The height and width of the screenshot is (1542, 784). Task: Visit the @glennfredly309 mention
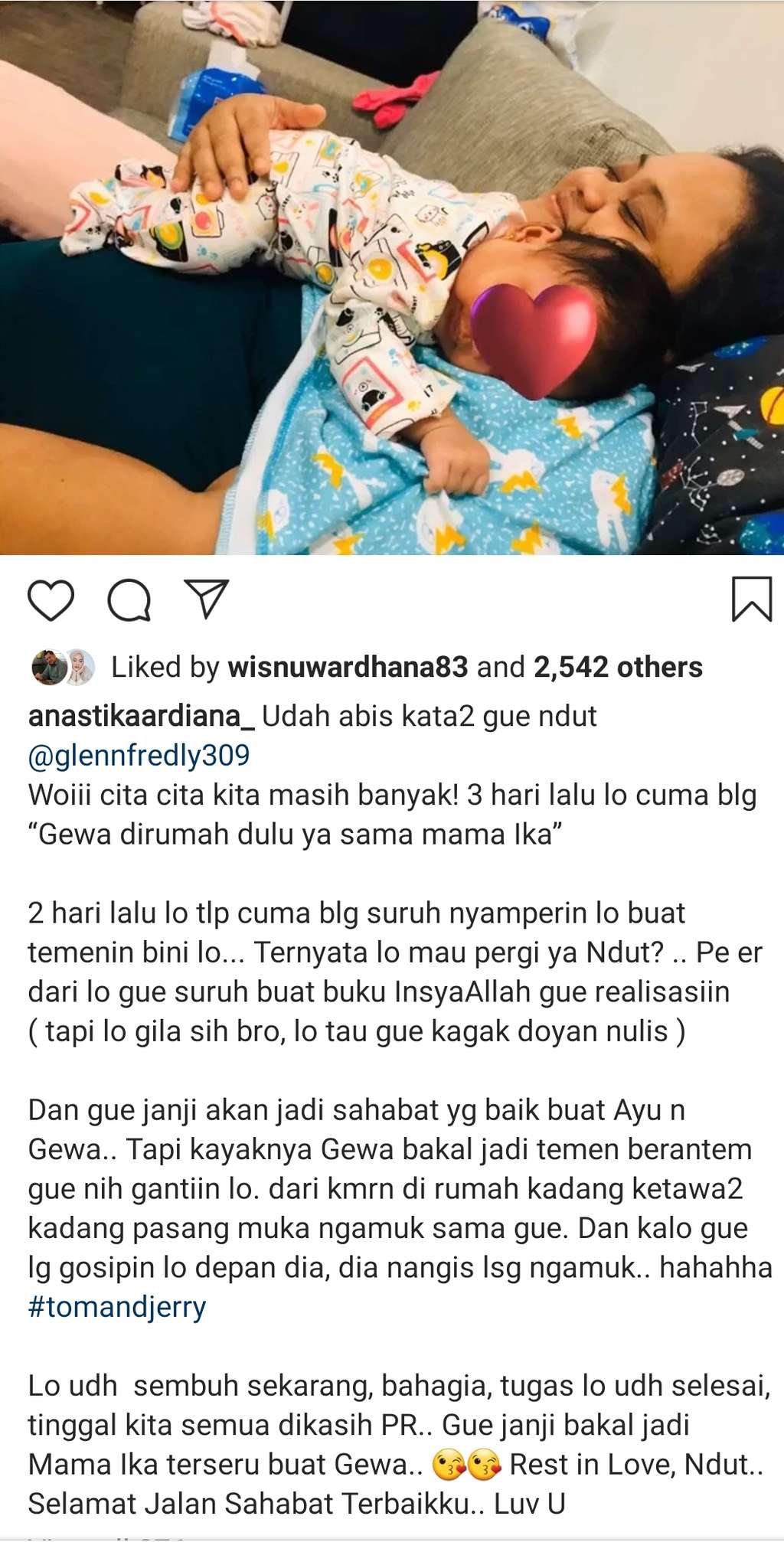139,756
